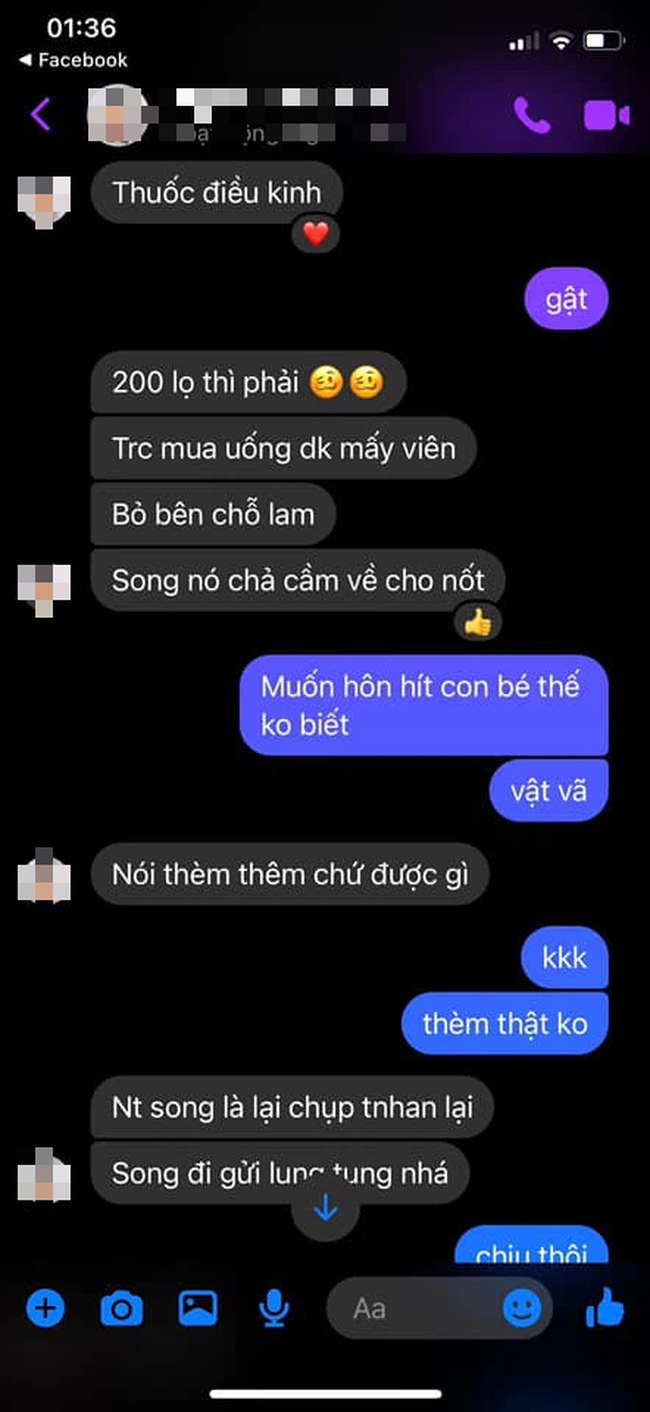The image size is (650, 1412).
Task: Go back to the chat list
Action: tap(41, 115)
